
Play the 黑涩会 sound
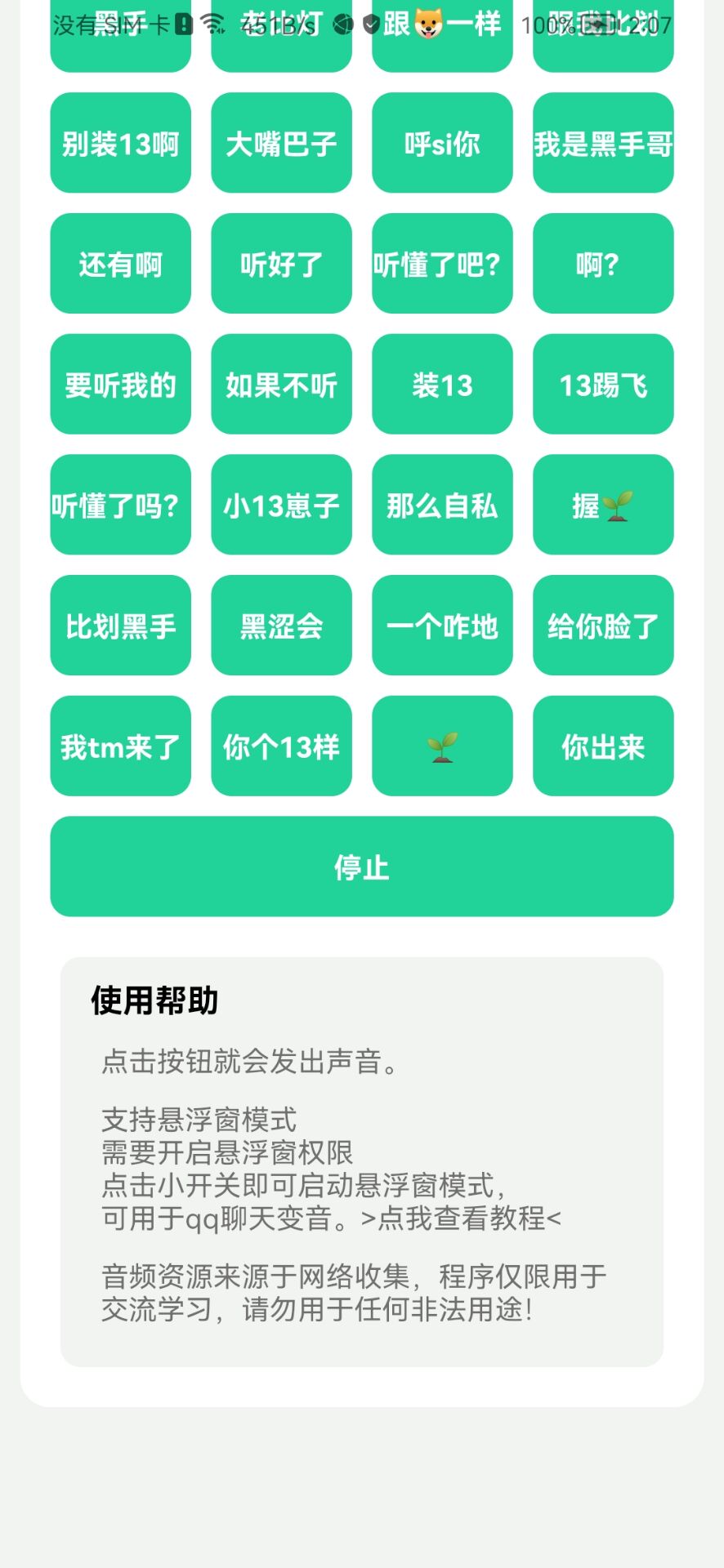tap(282, 626)
